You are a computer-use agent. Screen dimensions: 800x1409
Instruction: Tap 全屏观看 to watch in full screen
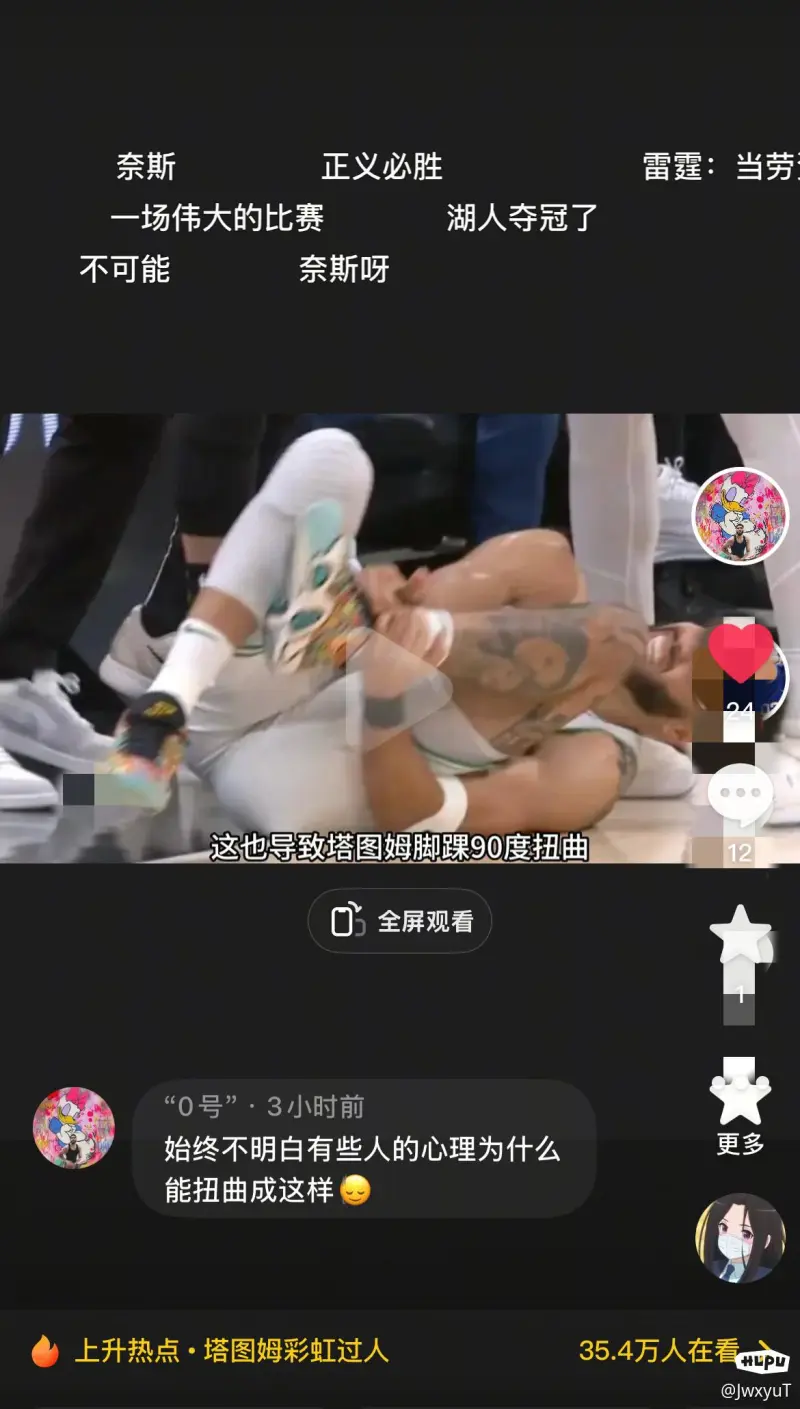400,921
